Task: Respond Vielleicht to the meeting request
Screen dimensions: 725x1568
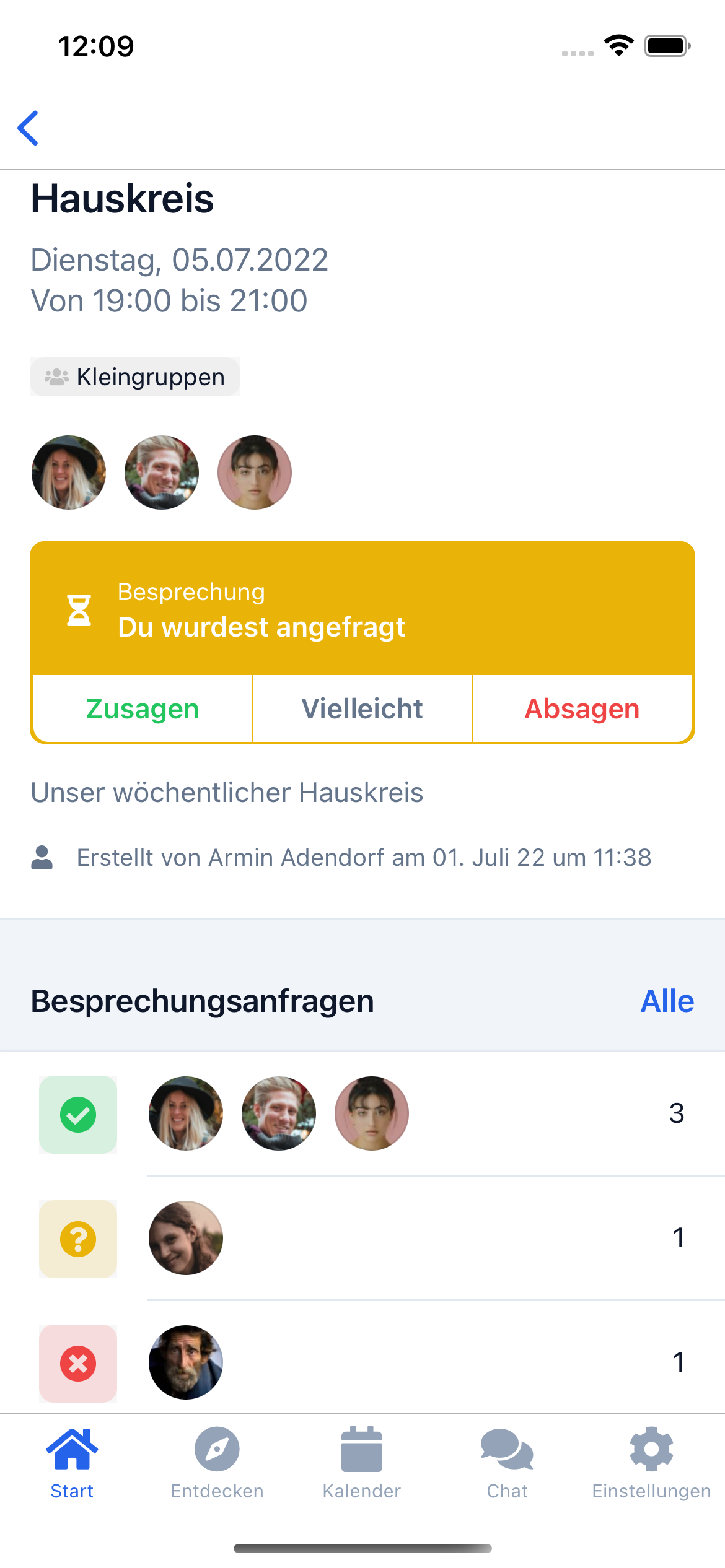Action: (362, 708)
